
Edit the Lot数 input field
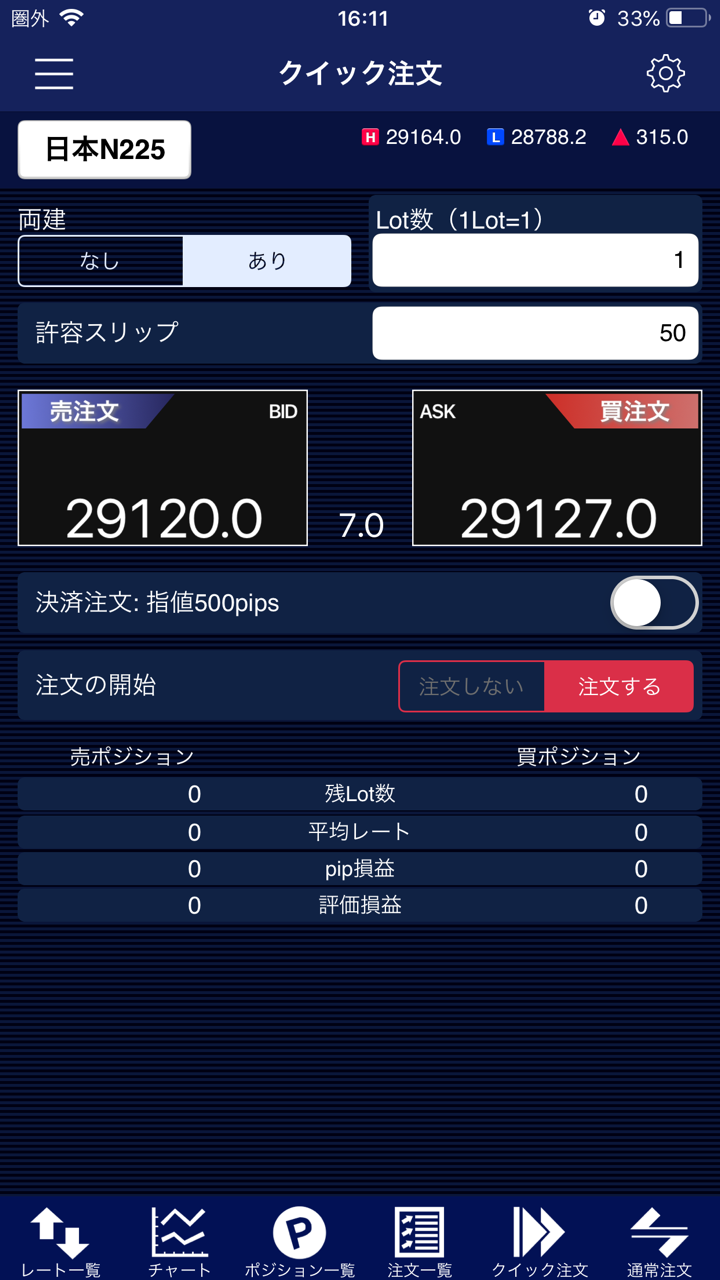(535, 259)
